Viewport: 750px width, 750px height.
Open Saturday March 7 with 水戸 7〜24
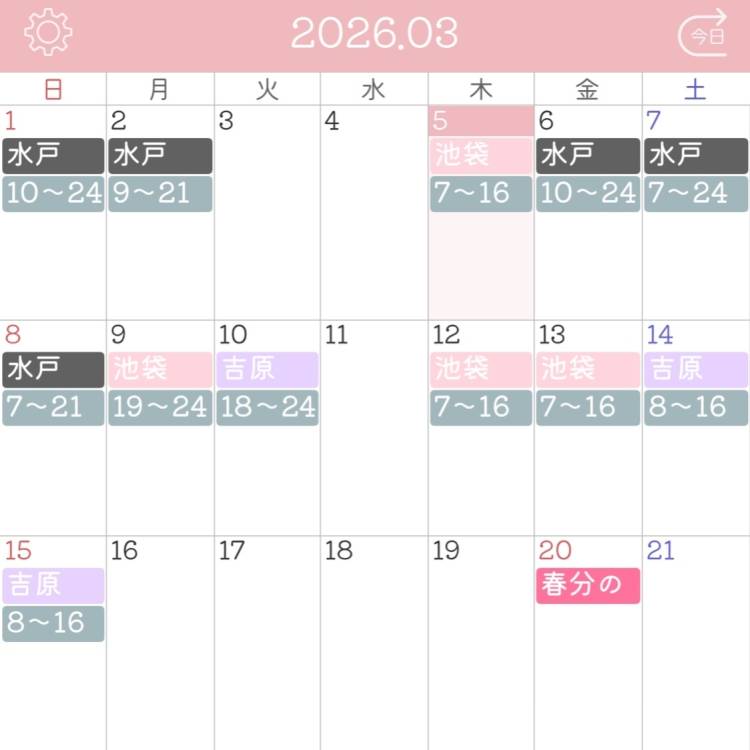click(695, 212)
